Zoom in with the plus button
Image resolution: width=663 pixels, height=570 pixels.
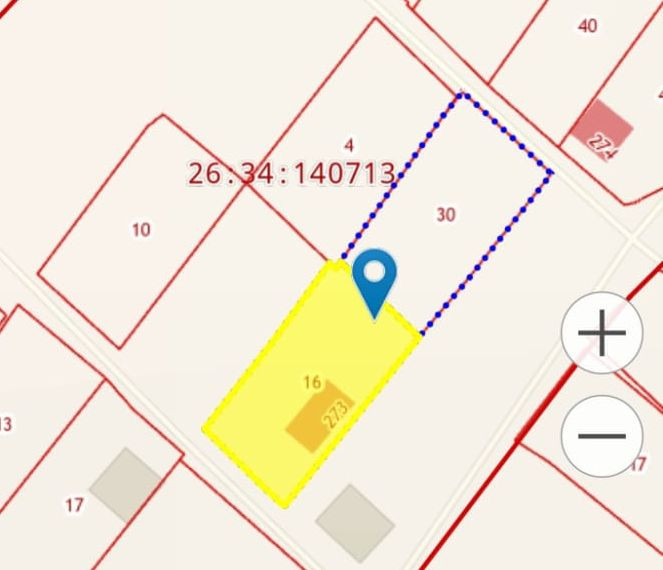coord(602,333)
